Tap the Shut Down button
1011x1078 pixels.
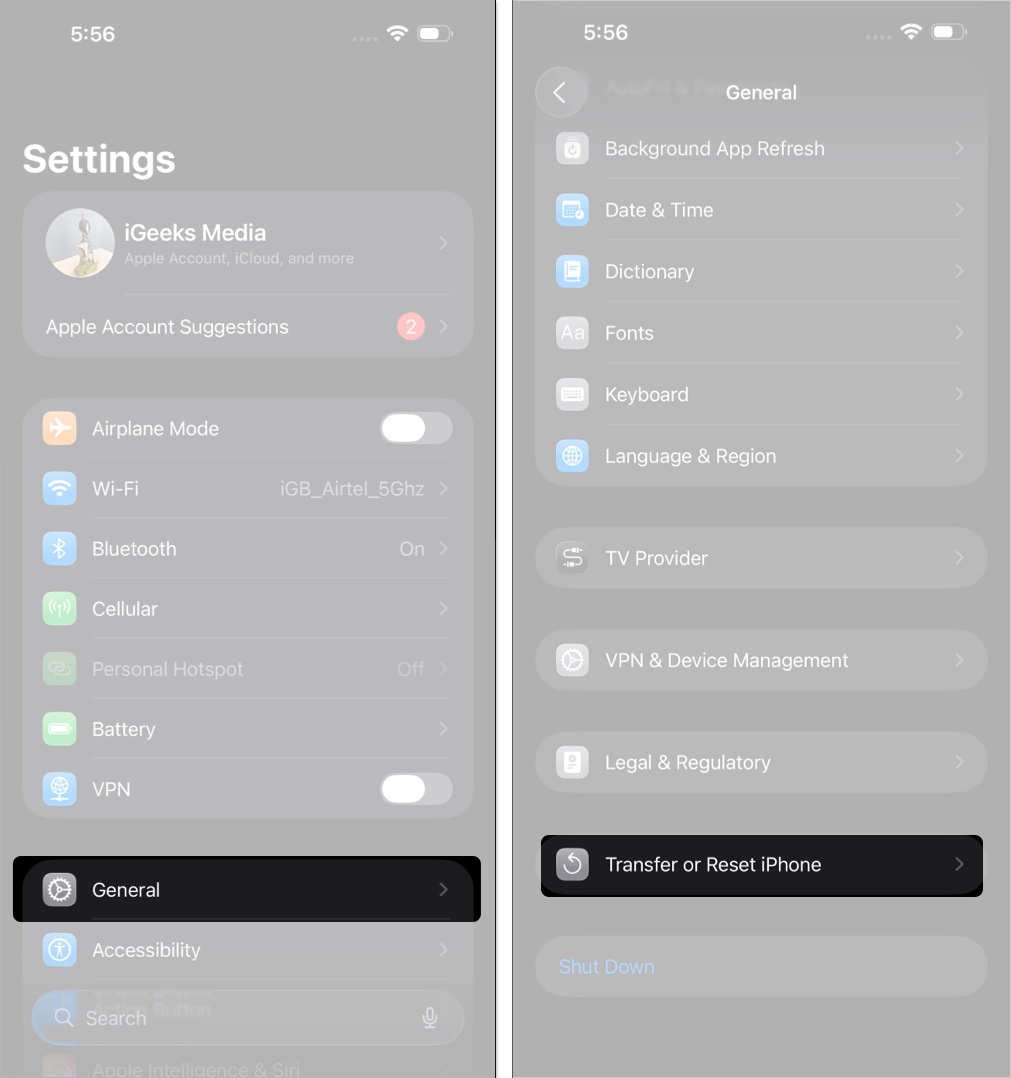pyautogui.click(x=760, y=966)
